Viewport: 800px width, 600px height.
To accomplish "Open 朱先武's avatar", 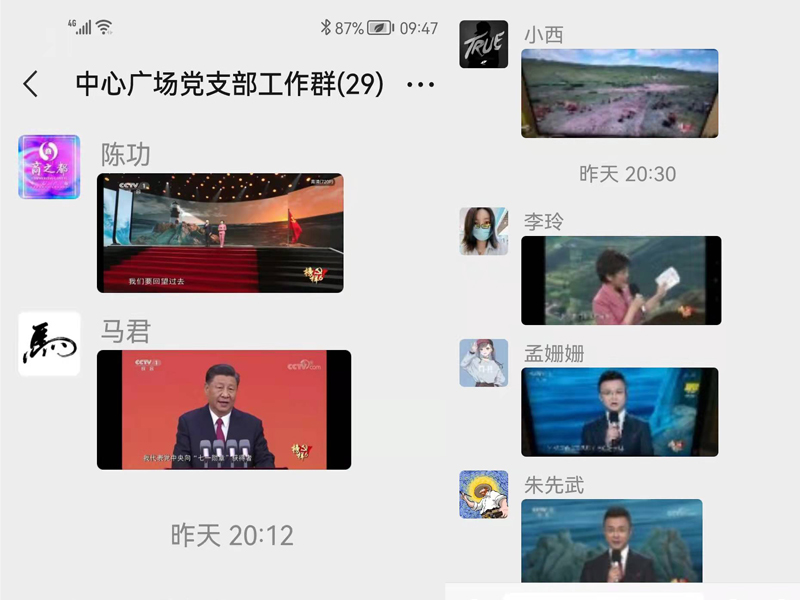I will point(484,494).
